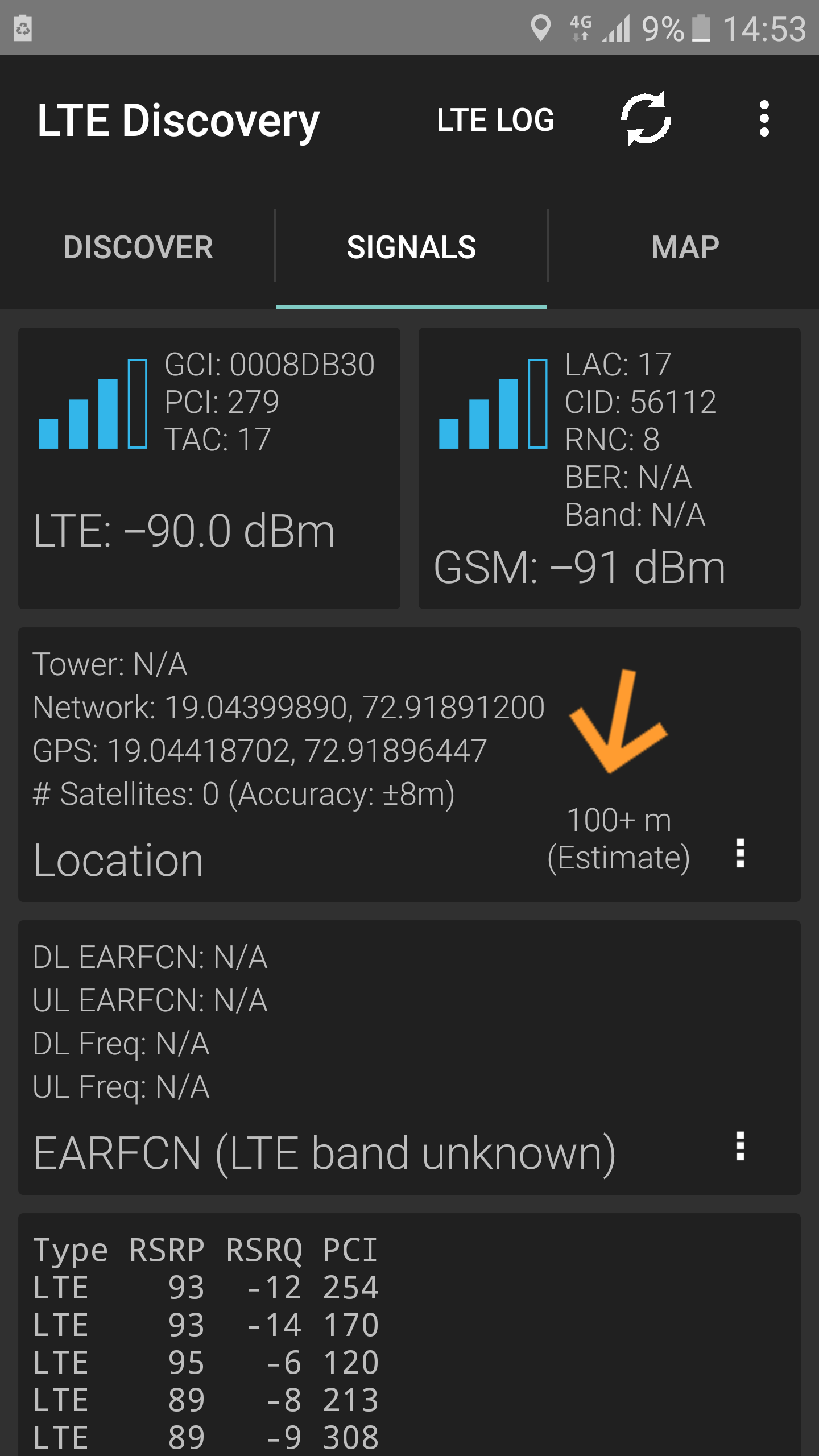Select the SIGNALS tab
Image resolution: width=819 pixels, height=1456 pixels.
tap(411, 247)
